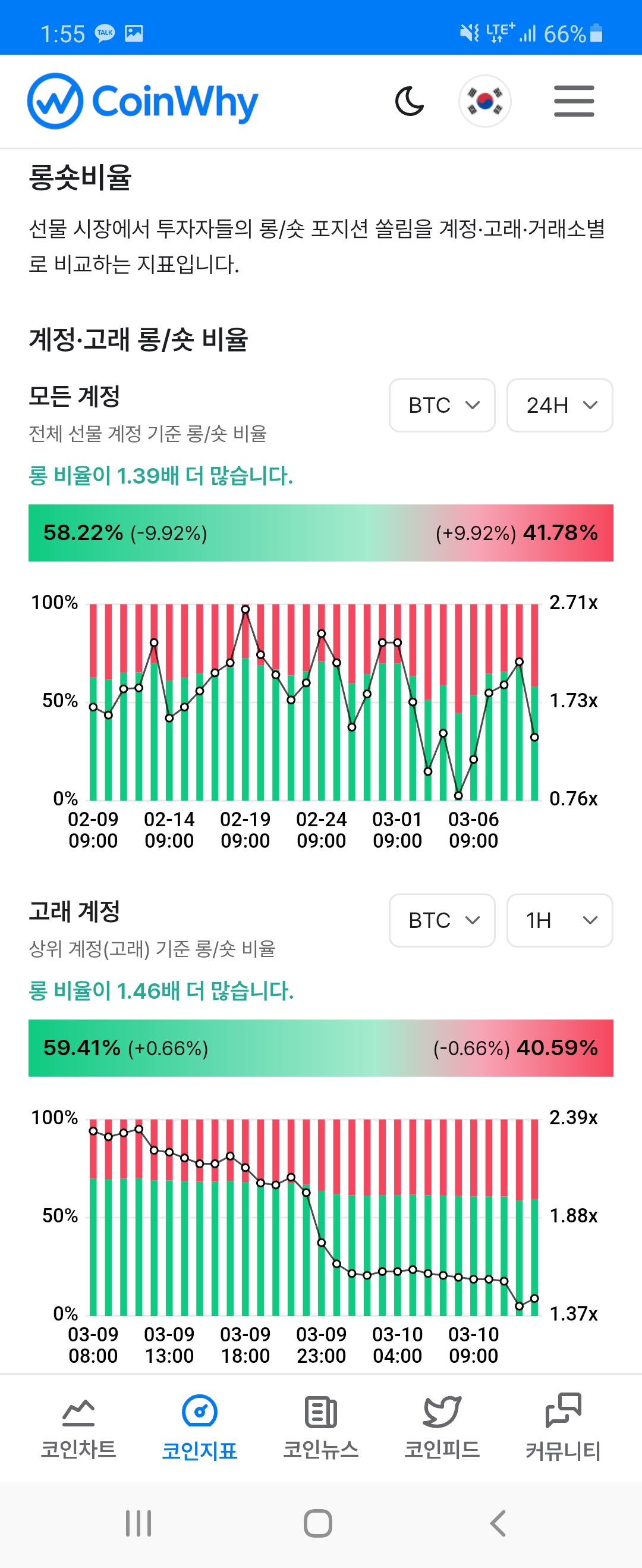The image size is (642, 1568).
Task: Open the hamburger menu
Action: click(574, 101)
